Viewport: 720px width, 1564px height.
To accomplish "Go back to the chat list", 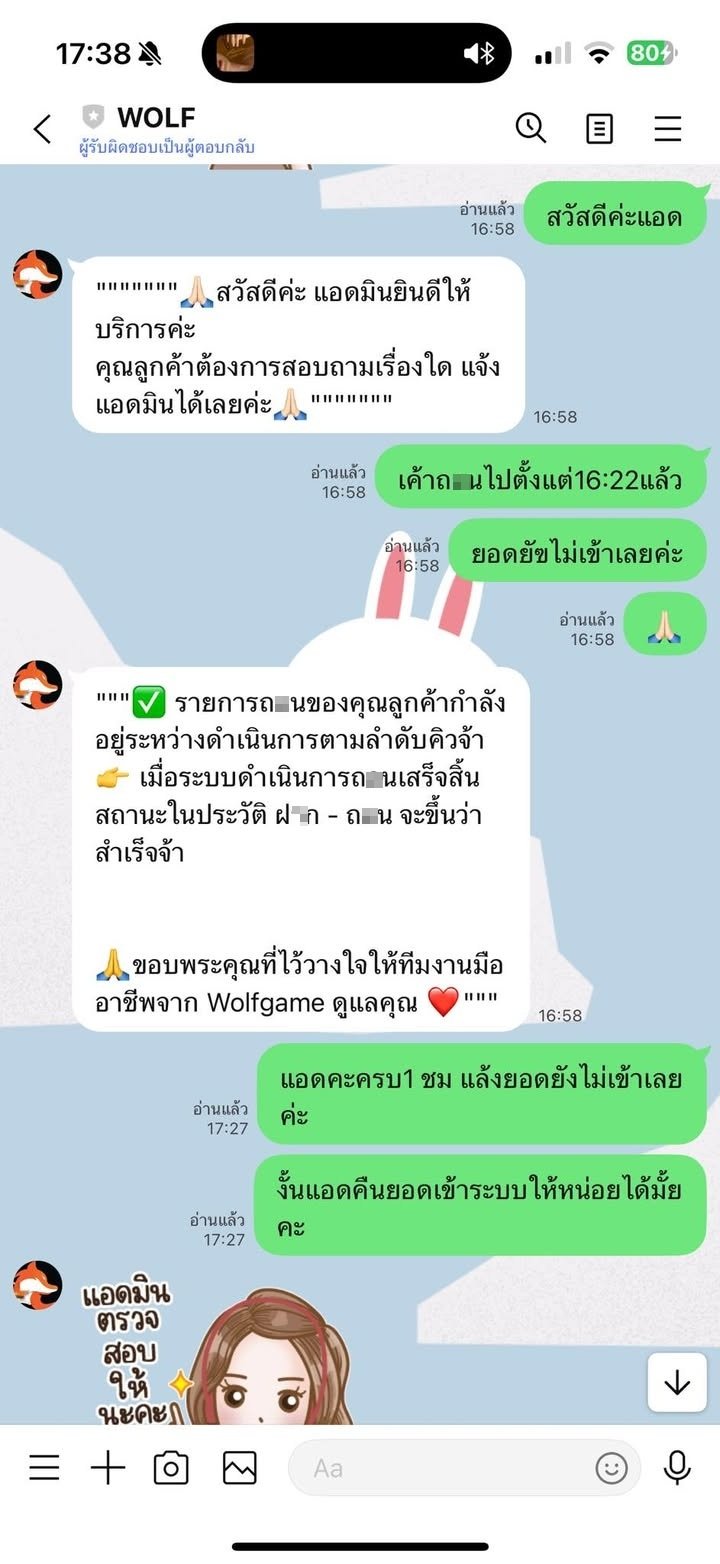I will point(42,129).
